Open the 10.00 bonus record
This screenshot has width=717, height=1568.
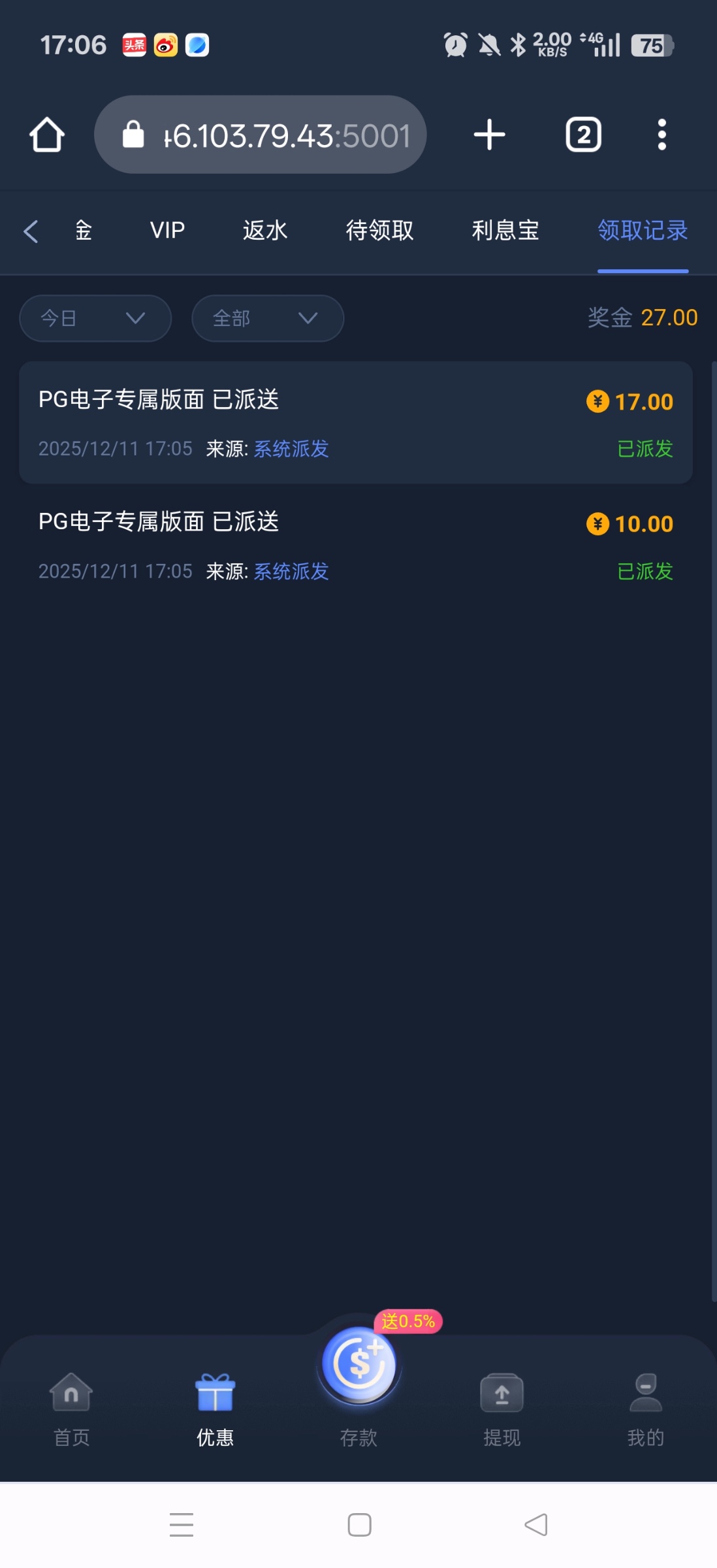[356, 546]
